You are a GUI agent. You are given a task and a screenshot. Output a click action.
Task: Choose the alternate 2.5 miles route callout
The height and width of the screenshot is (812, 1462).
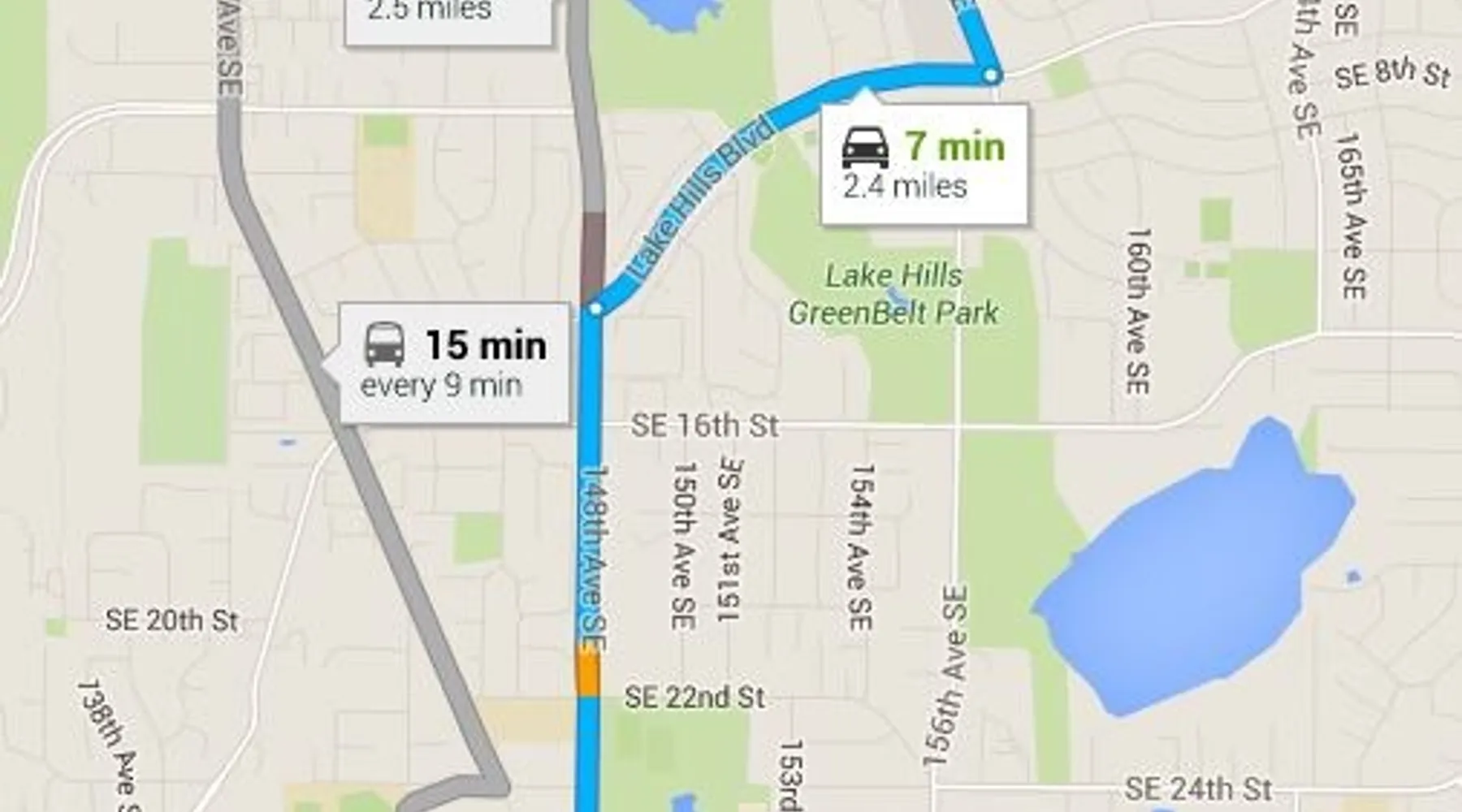(x=448, y=18)
